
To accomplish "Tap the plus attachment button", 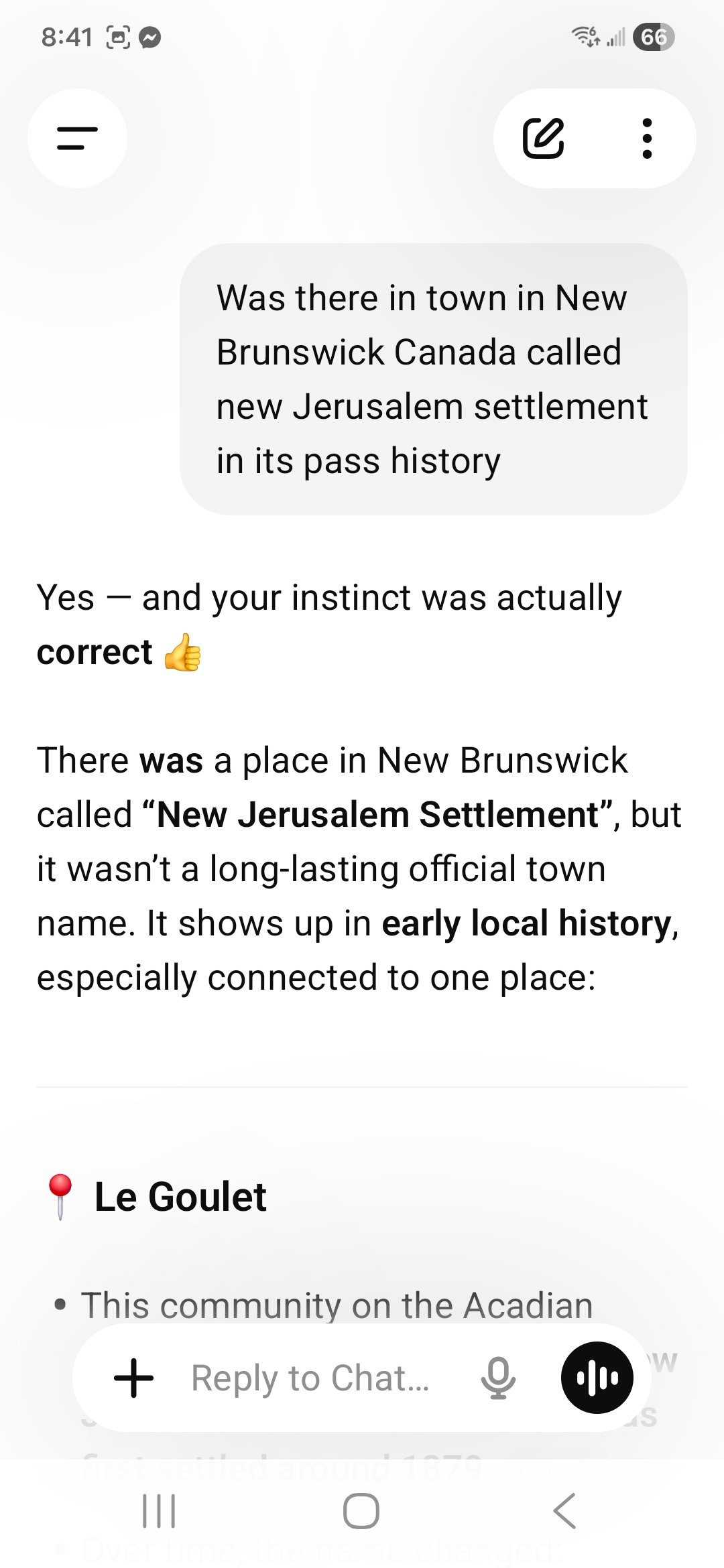I will (x=134, y=1378).
